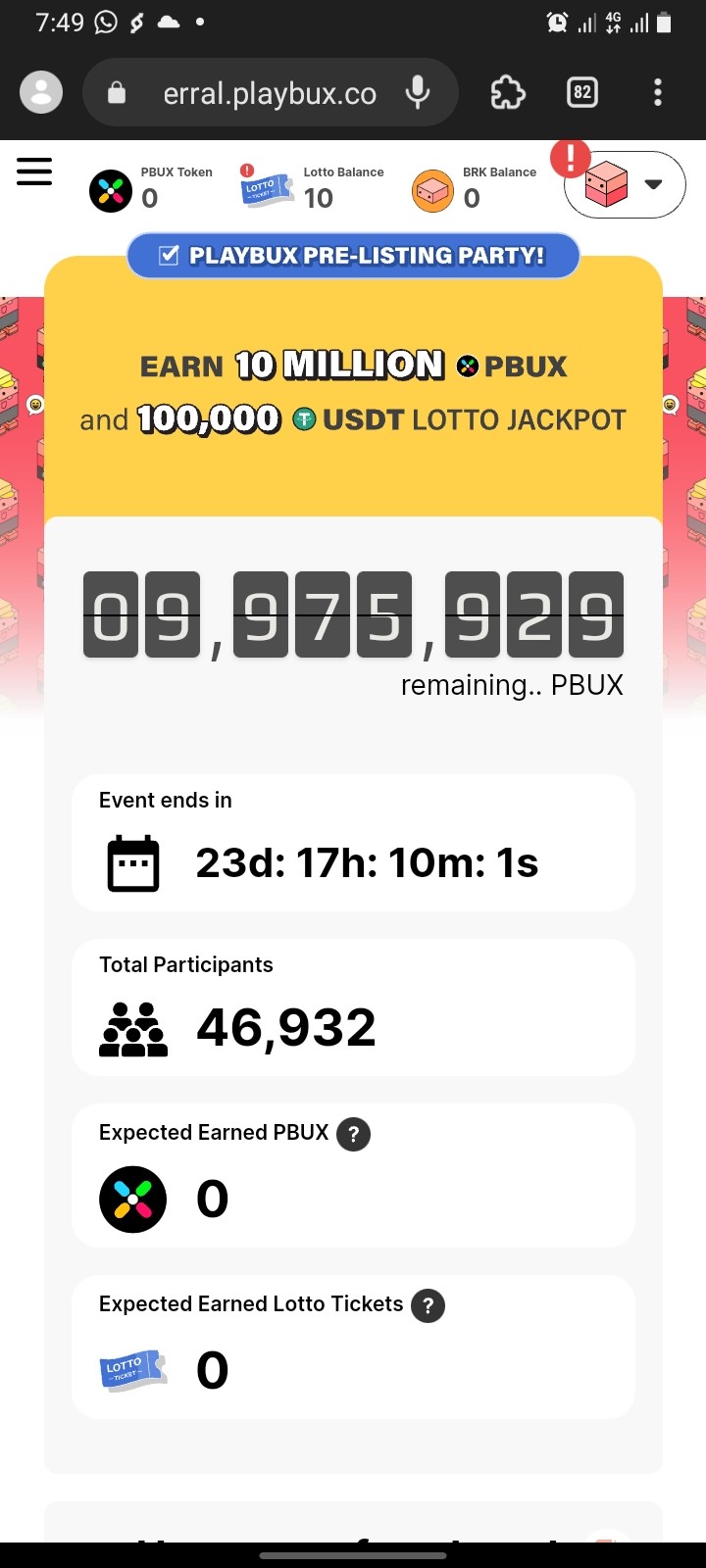Viewport: 706px width, 1568px height.
Task: Open the browser profile avatar
Action: tap(41, 93)
